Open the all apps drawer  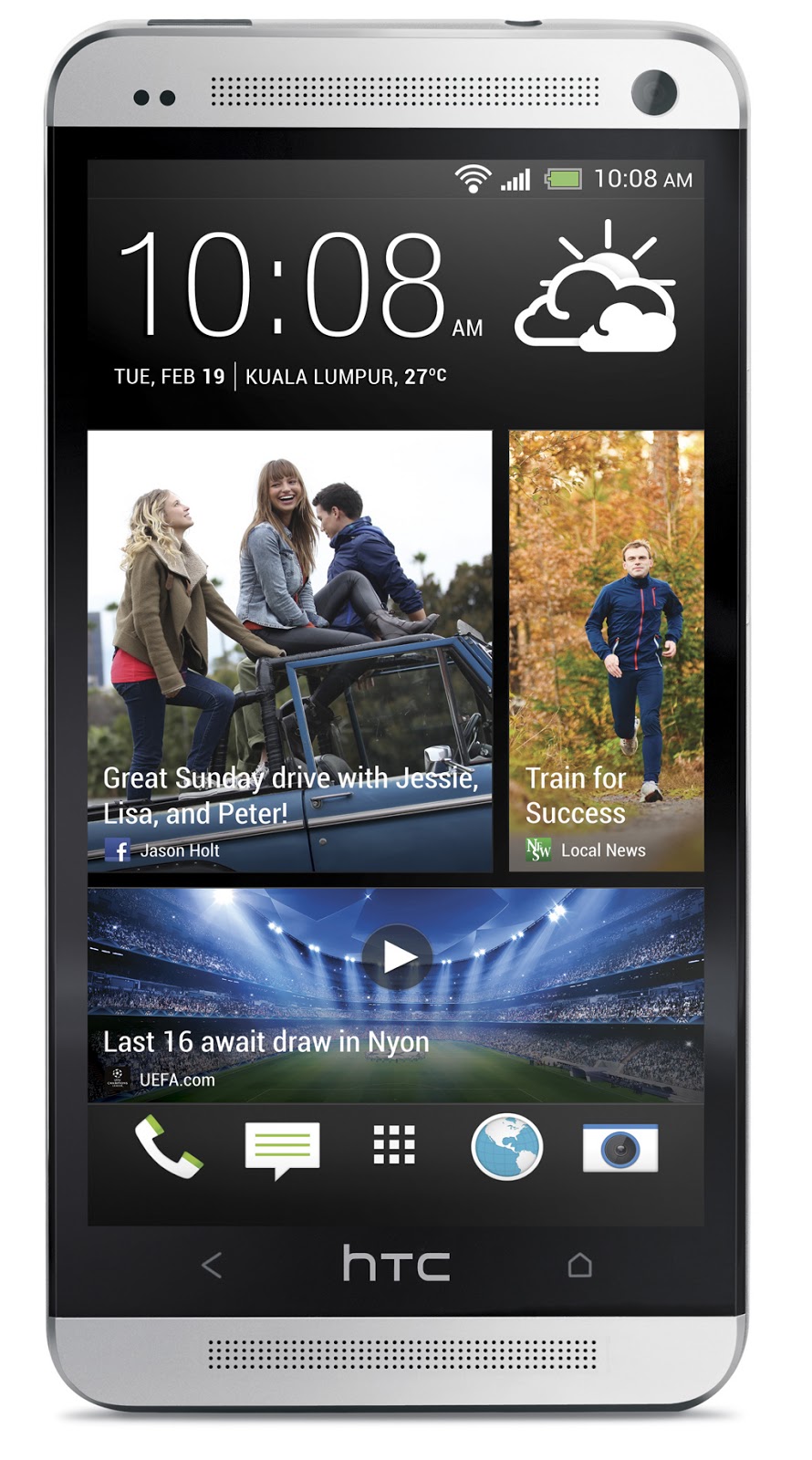click(x=391, y=1144)
